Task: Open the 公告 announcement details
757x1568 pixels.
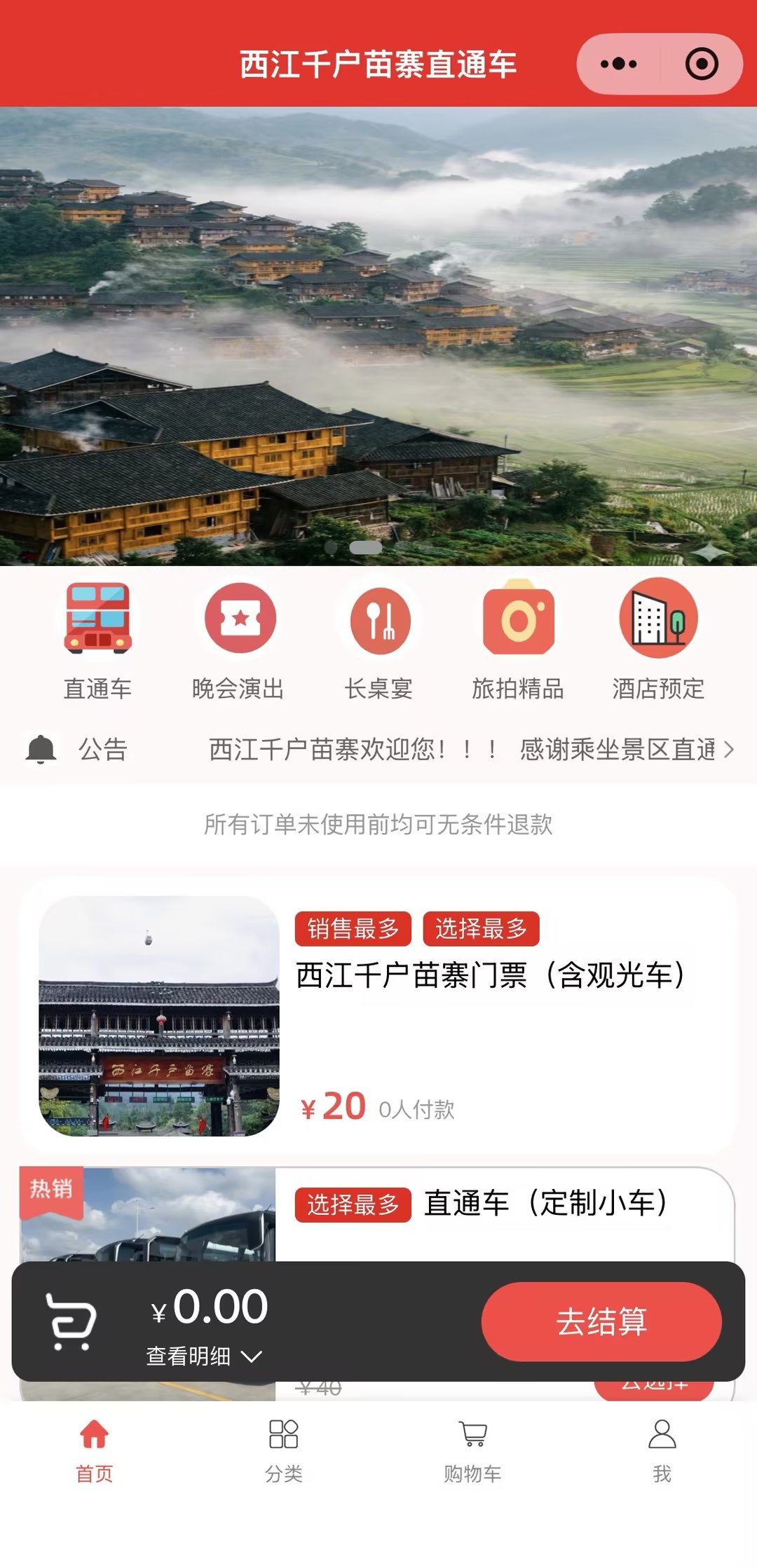Action: tap(463, 750)
